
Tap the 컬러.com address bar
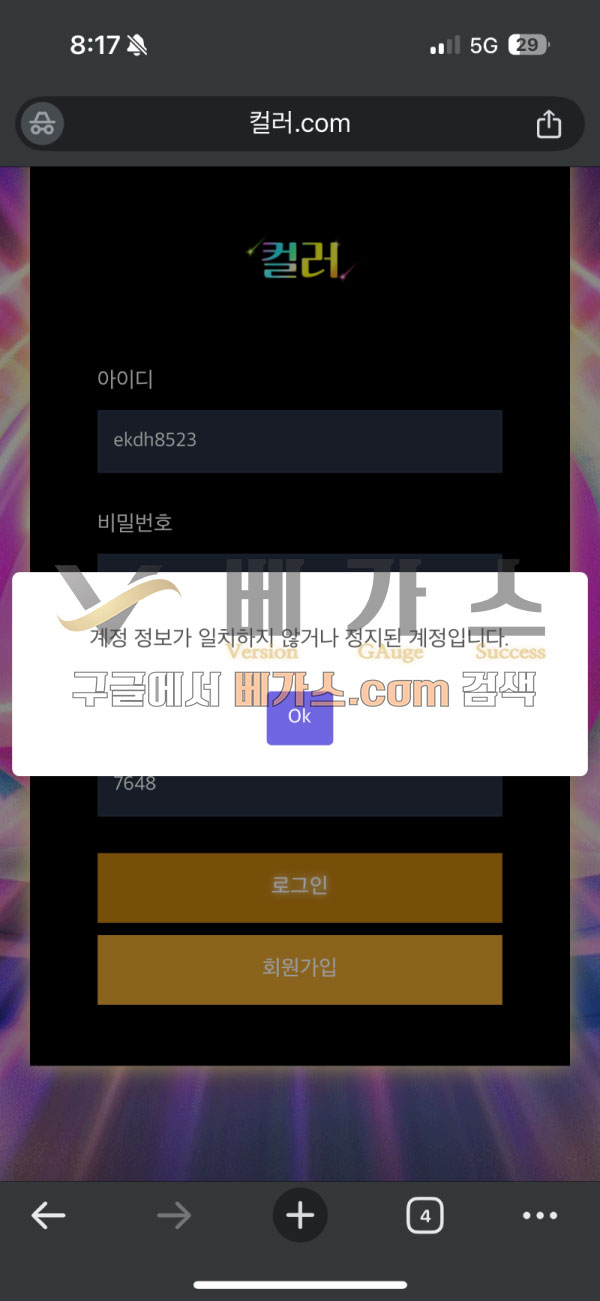299,124
